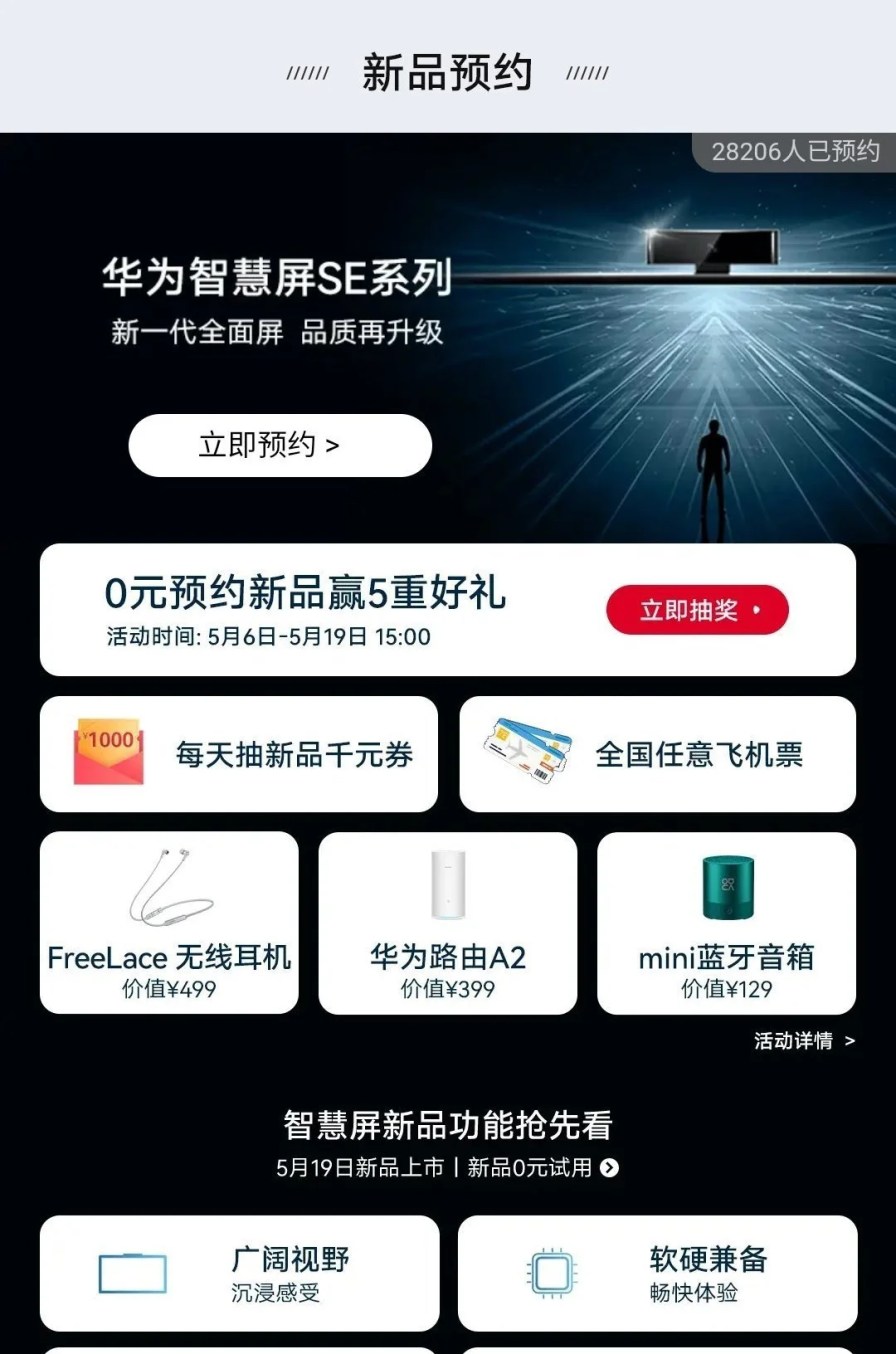This screenshot has width=896, height=1354.
Task: Tap the 立即预约 button
Action: click(x=279, y=445)
